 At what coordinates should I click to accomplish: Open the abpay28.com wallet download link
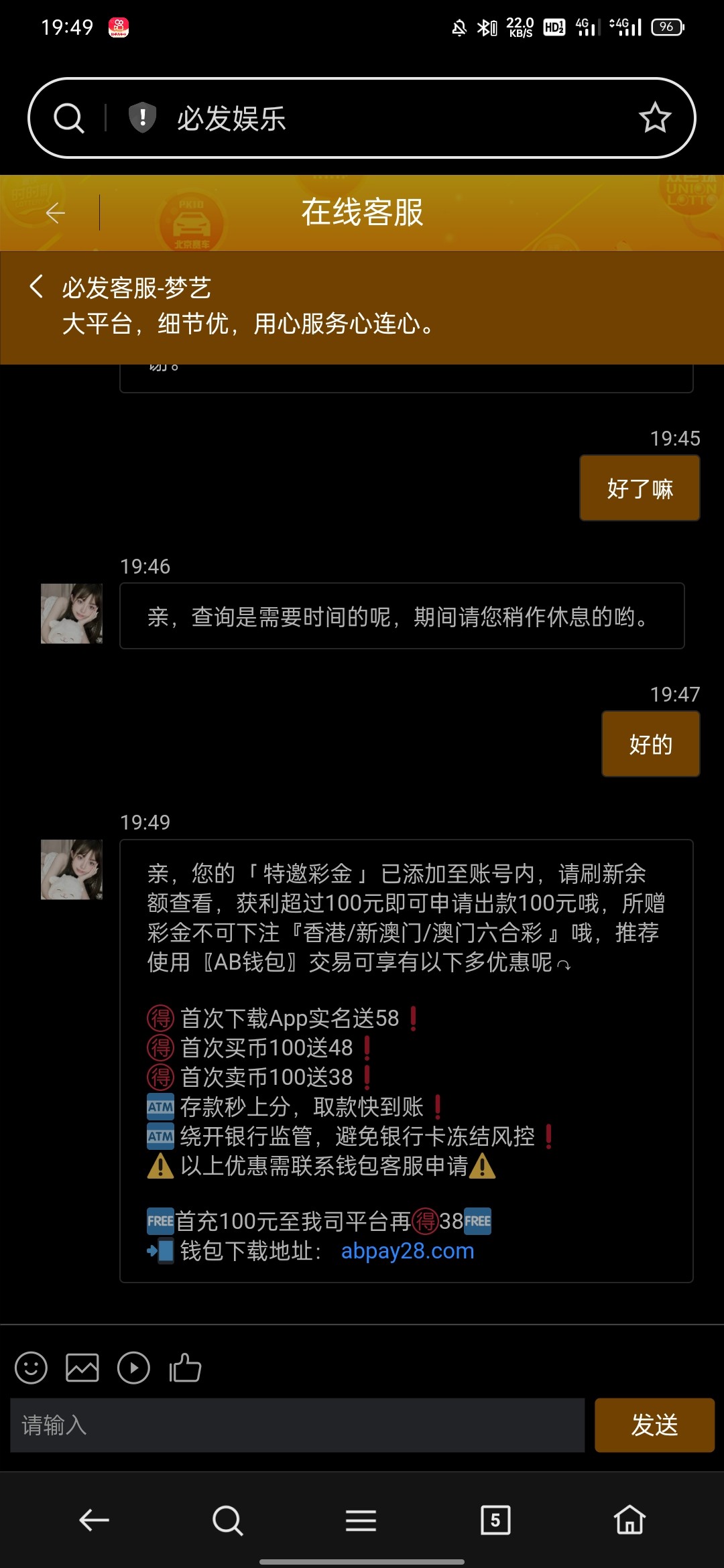(x=407, y=1251)
